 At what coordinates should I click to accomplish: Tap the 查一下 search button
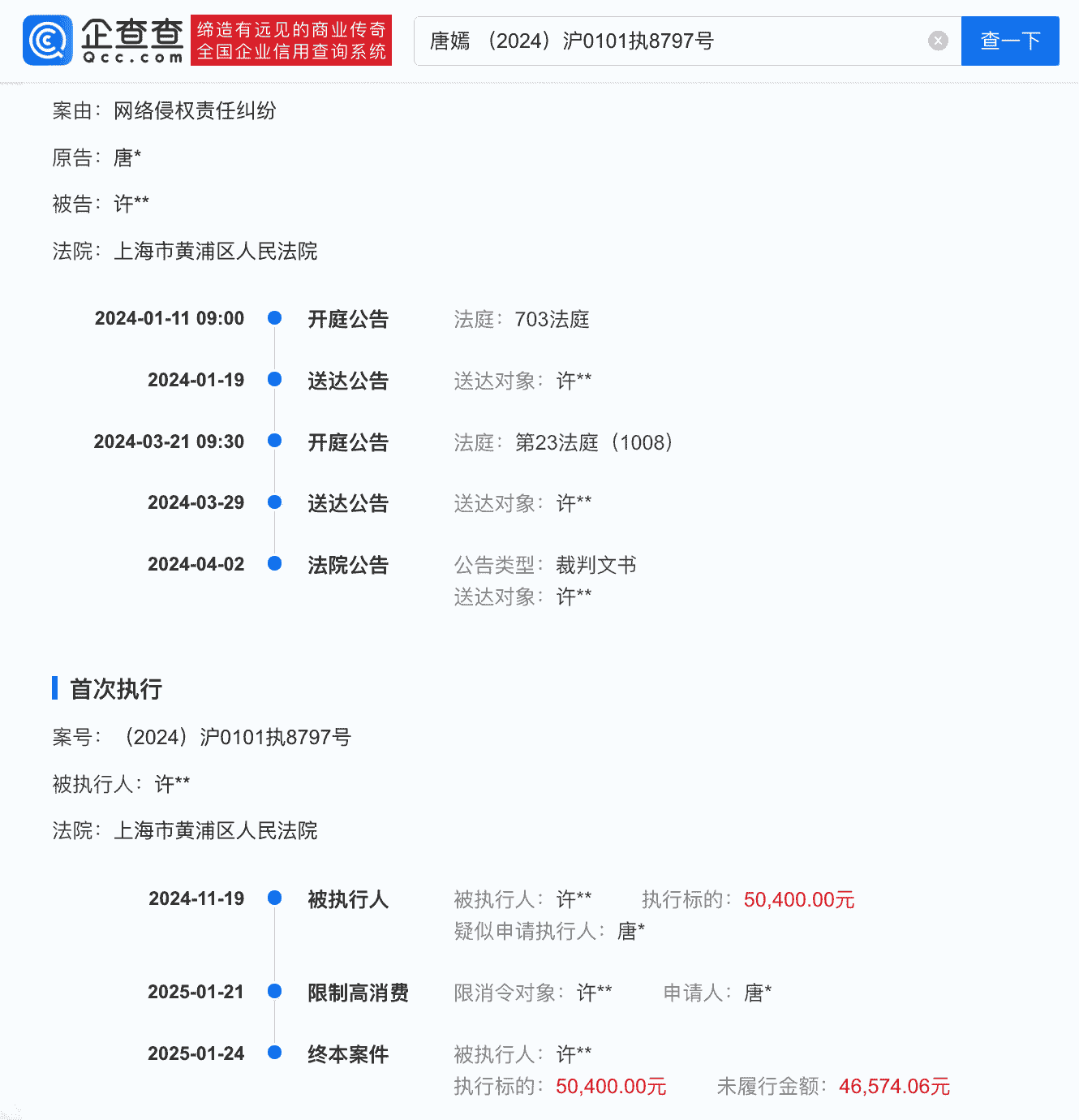click(x=1010, y=41)
